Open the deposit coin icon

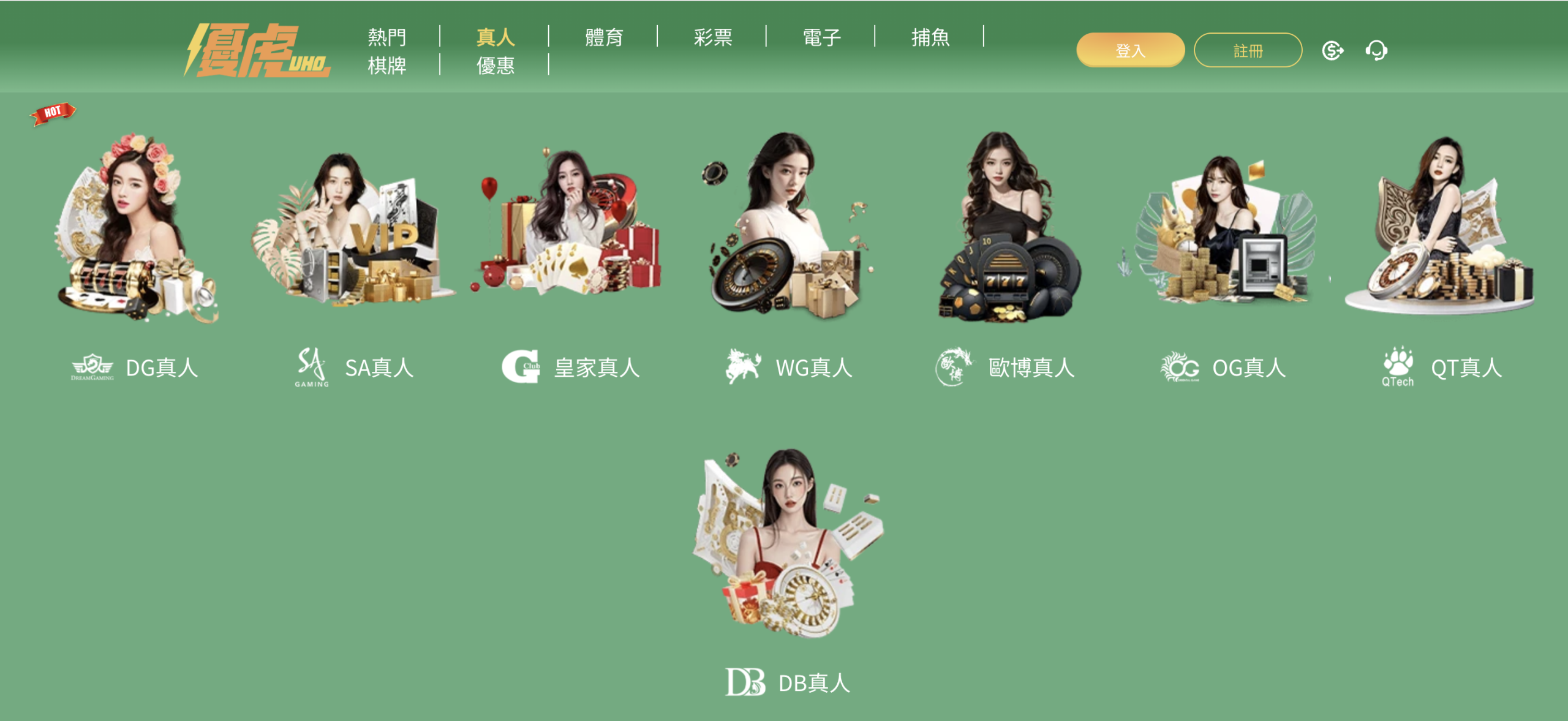[x=1332, y=50]
